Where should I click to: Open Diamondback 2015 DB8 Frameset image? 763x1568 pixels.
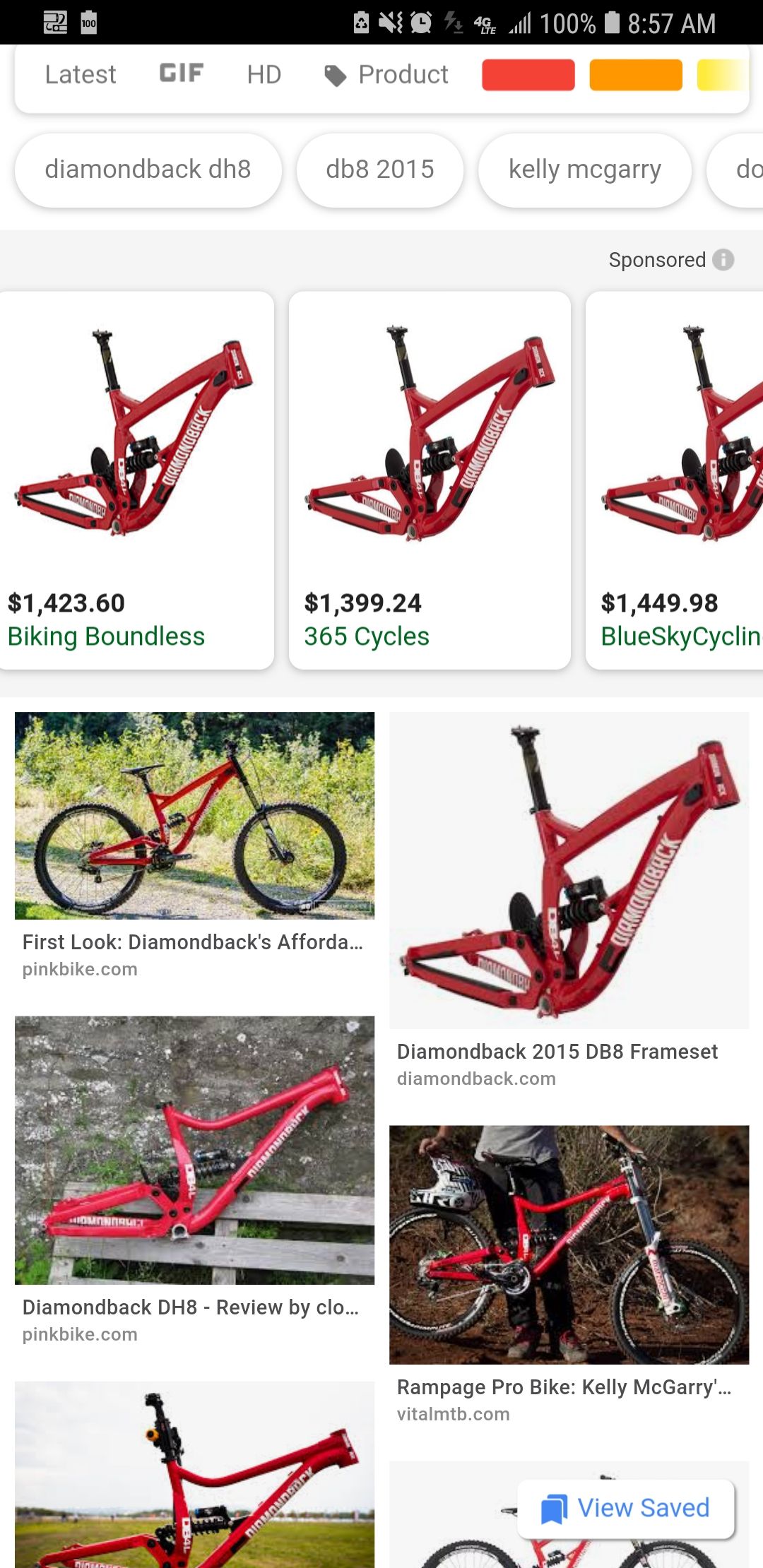pos(569,870)
